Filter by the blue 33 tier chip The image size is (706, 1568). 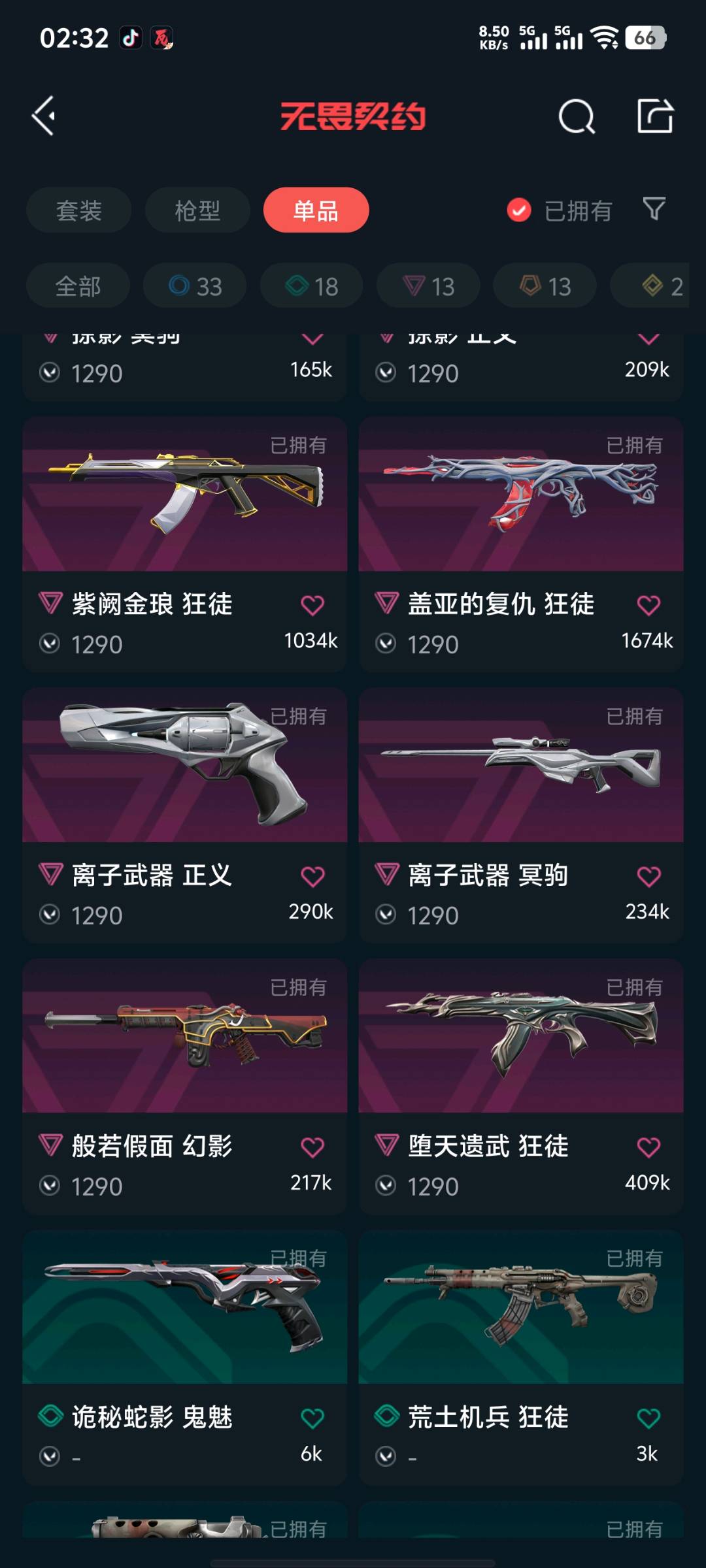(195, 286)
